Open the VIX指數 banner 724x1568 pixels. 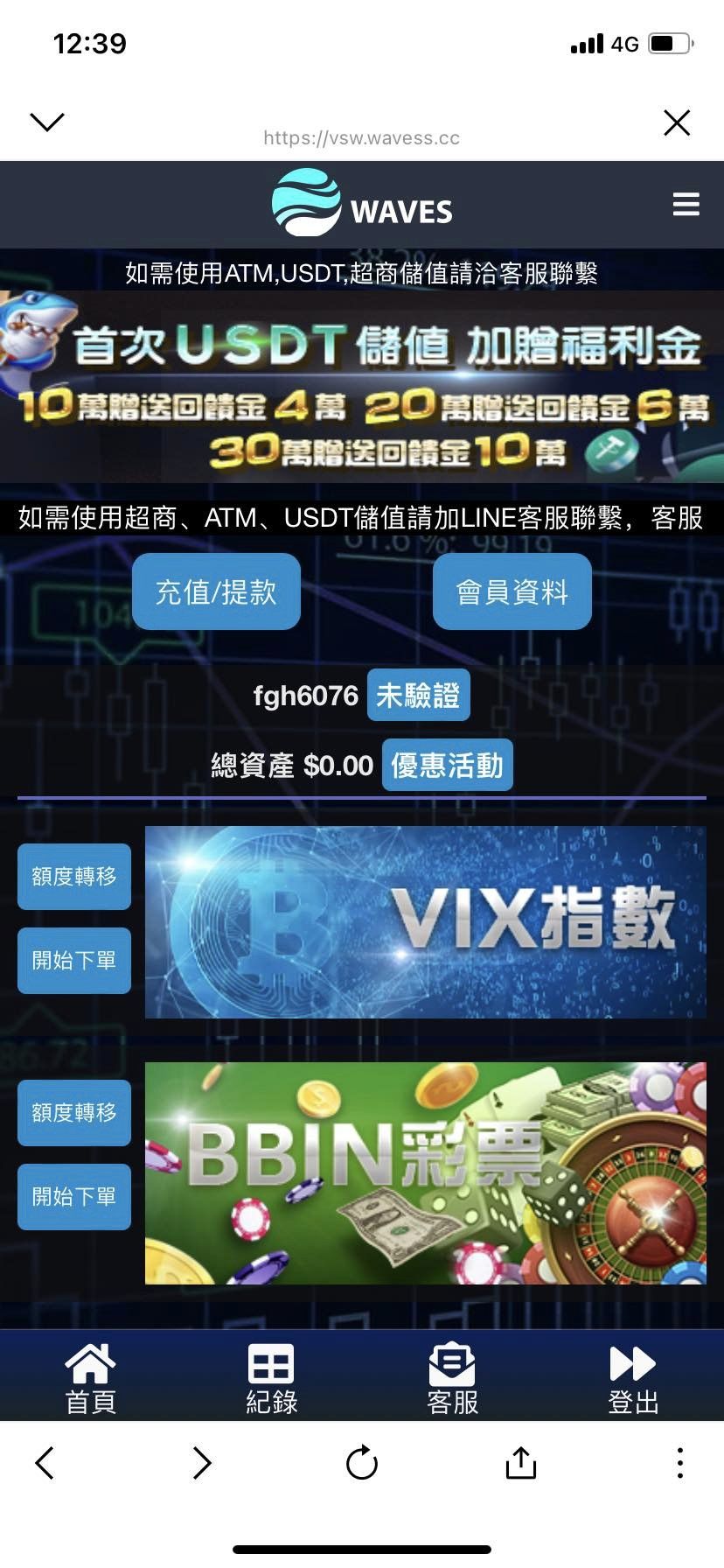[425, 921]
